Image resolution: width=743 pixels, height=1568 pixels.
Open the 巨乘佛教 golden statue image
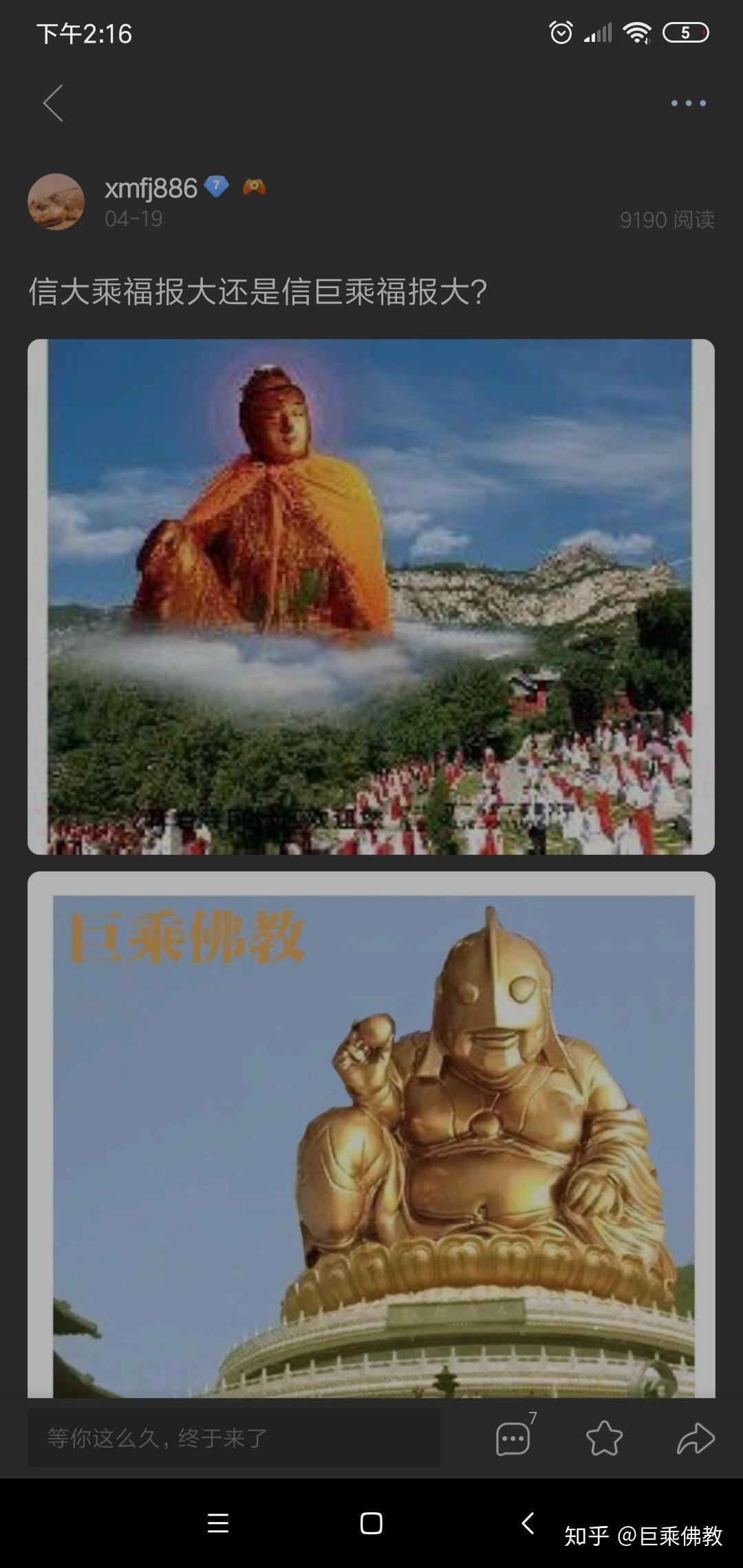[x=371, y=1135]
